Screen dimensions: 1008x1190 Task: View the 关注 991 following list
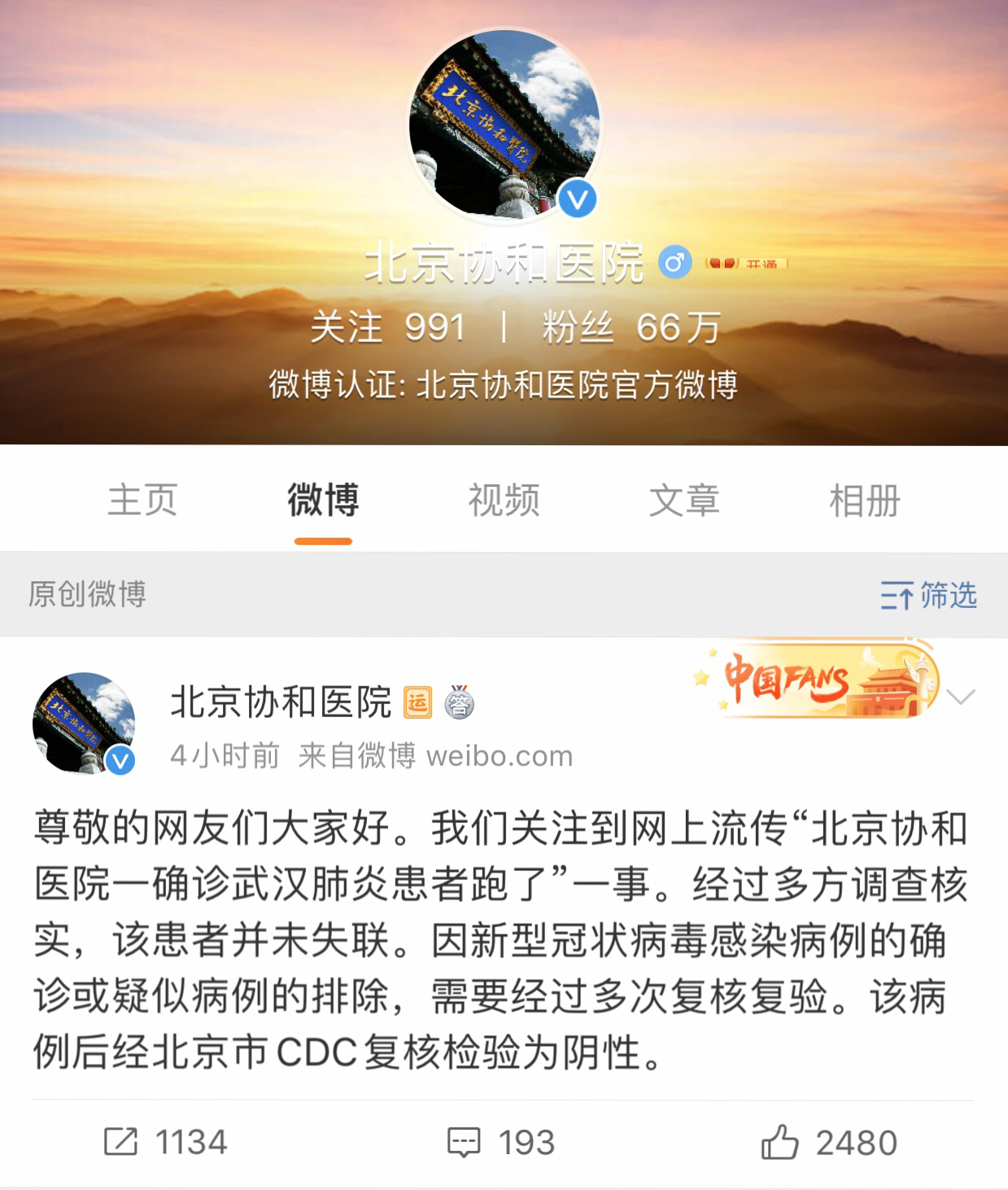[x=387, y=327]
